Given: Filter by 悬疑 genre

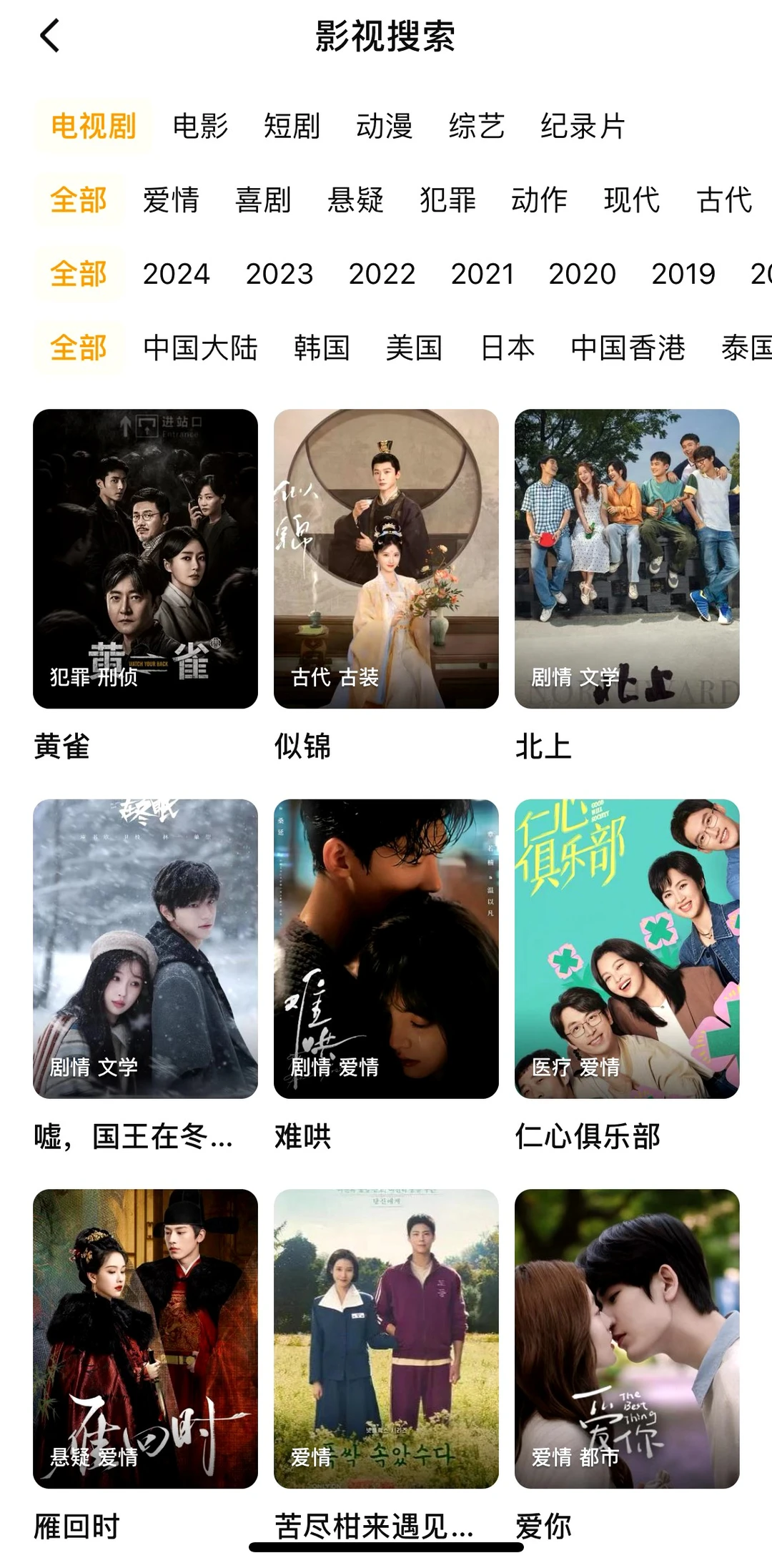Looking at the screenshot, I should (355, 200).
